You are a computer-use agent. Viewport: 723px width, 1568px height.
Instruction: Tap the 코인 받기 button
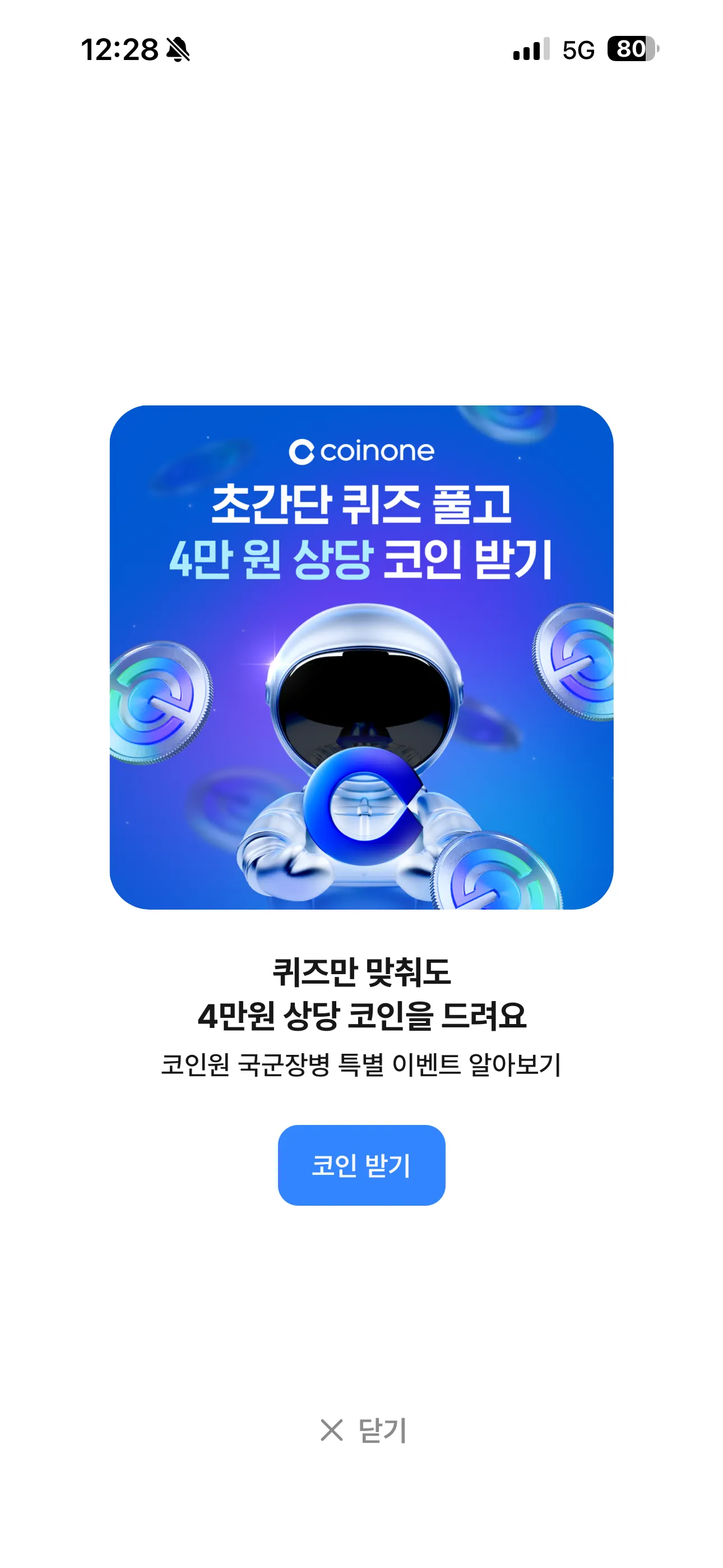coord(361,1165)
